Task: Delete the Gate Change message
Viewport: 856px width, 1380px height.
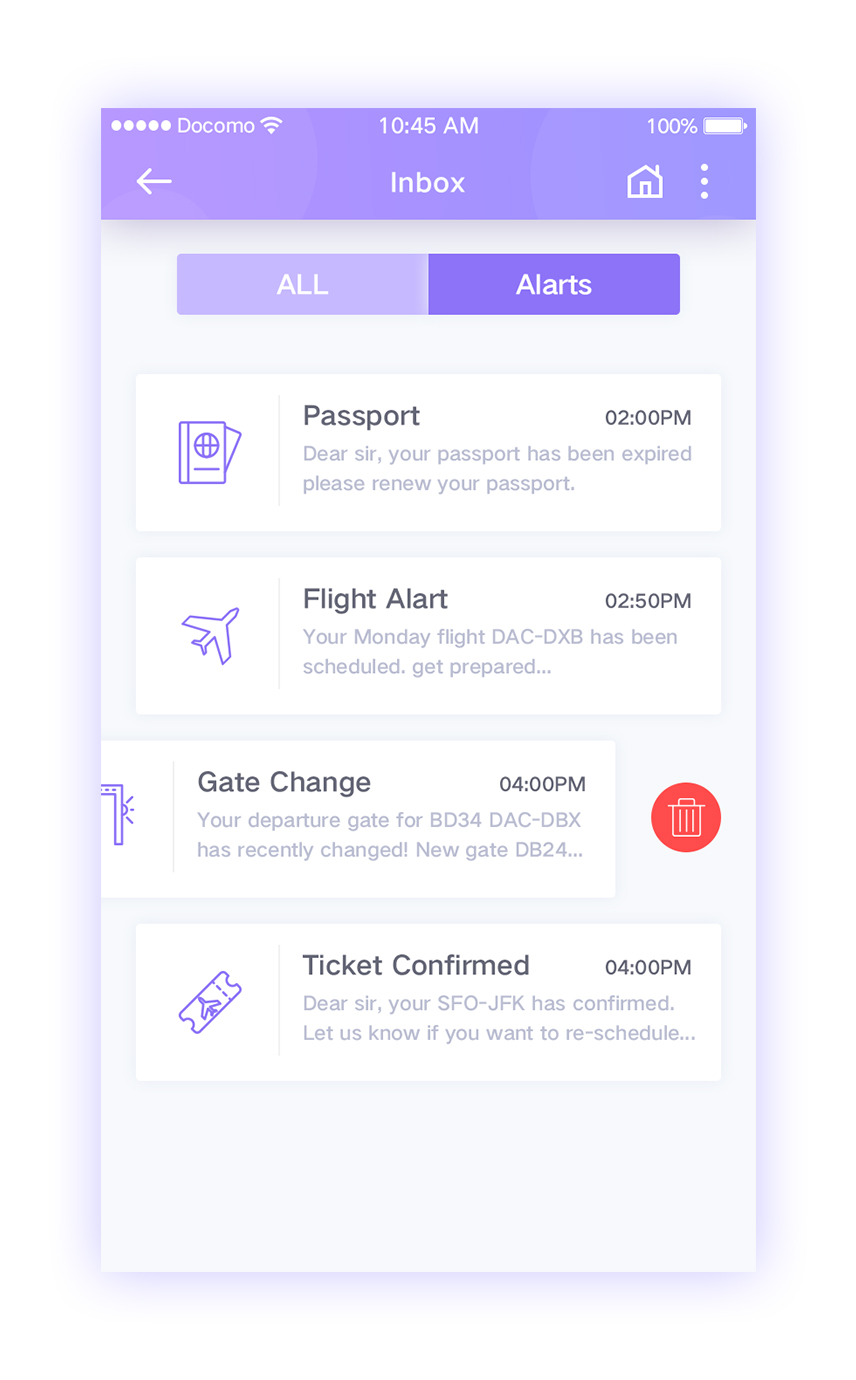Action: [686, 817]
